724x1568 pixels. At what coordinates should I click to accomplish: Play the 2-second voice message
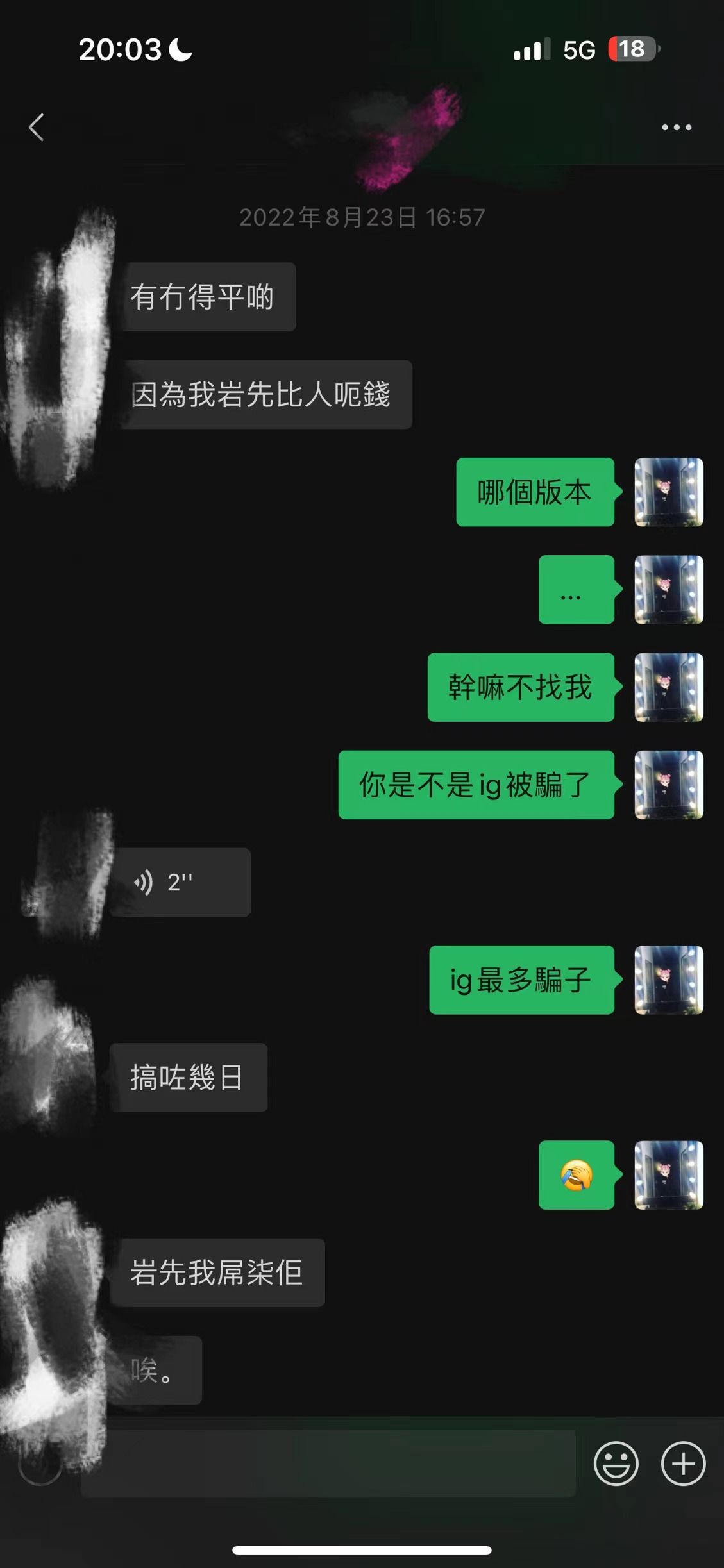point(181,882)
